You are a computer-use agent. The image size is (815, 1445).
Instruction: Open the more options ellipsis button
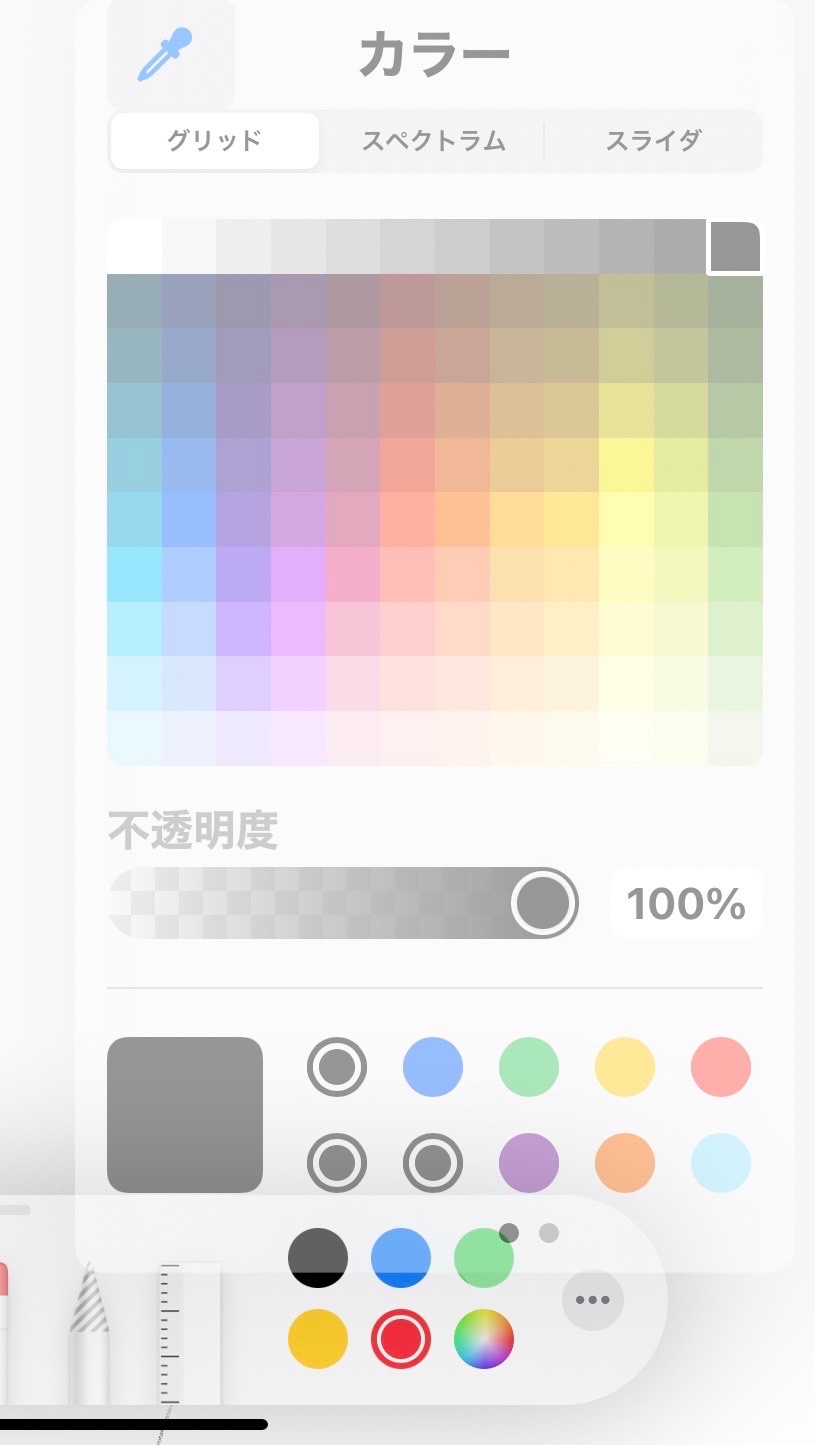pyautogui.click(x=593, y=1300)
